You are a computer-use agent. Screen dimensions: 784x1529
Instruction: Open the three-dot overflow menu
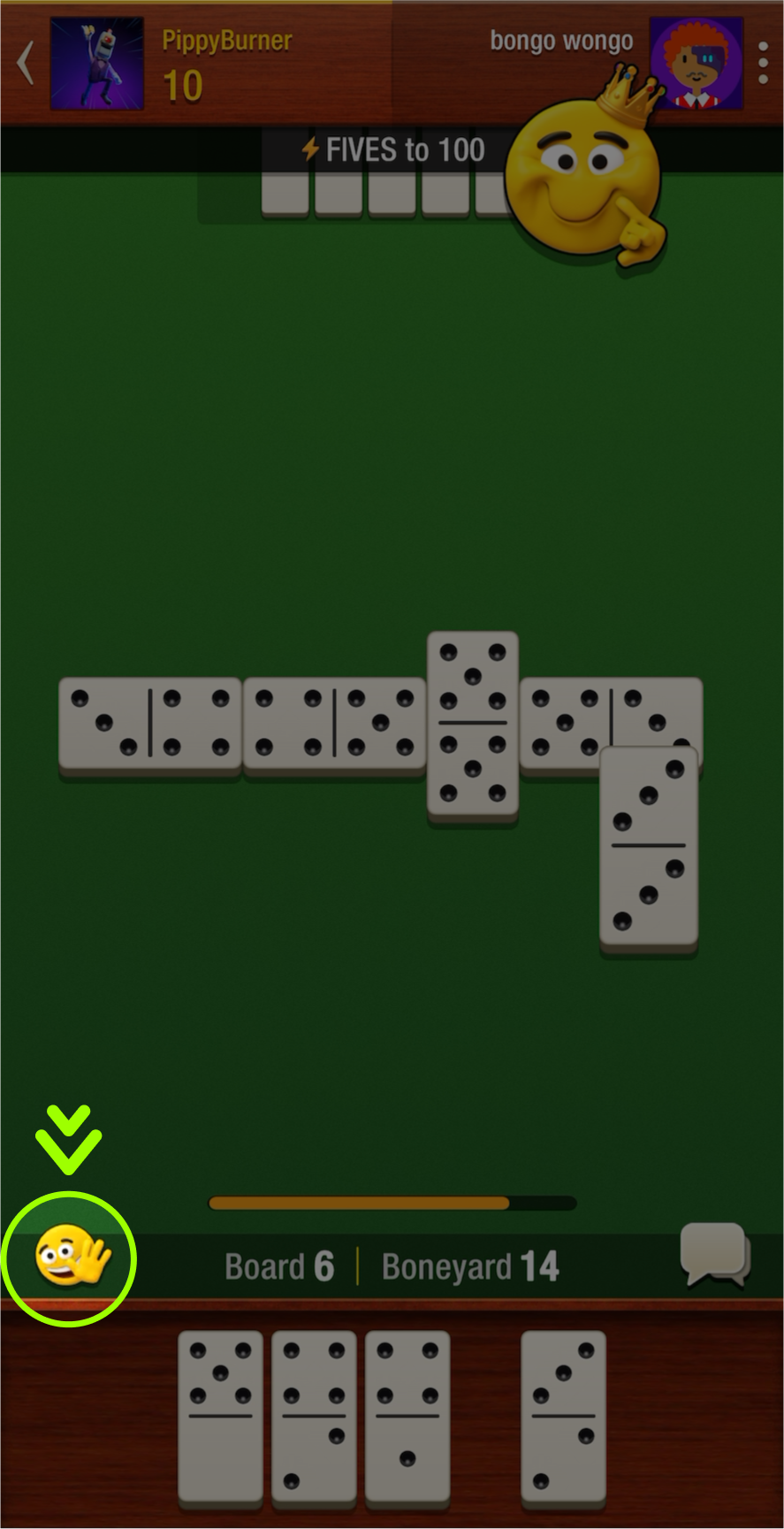[763, 64]
